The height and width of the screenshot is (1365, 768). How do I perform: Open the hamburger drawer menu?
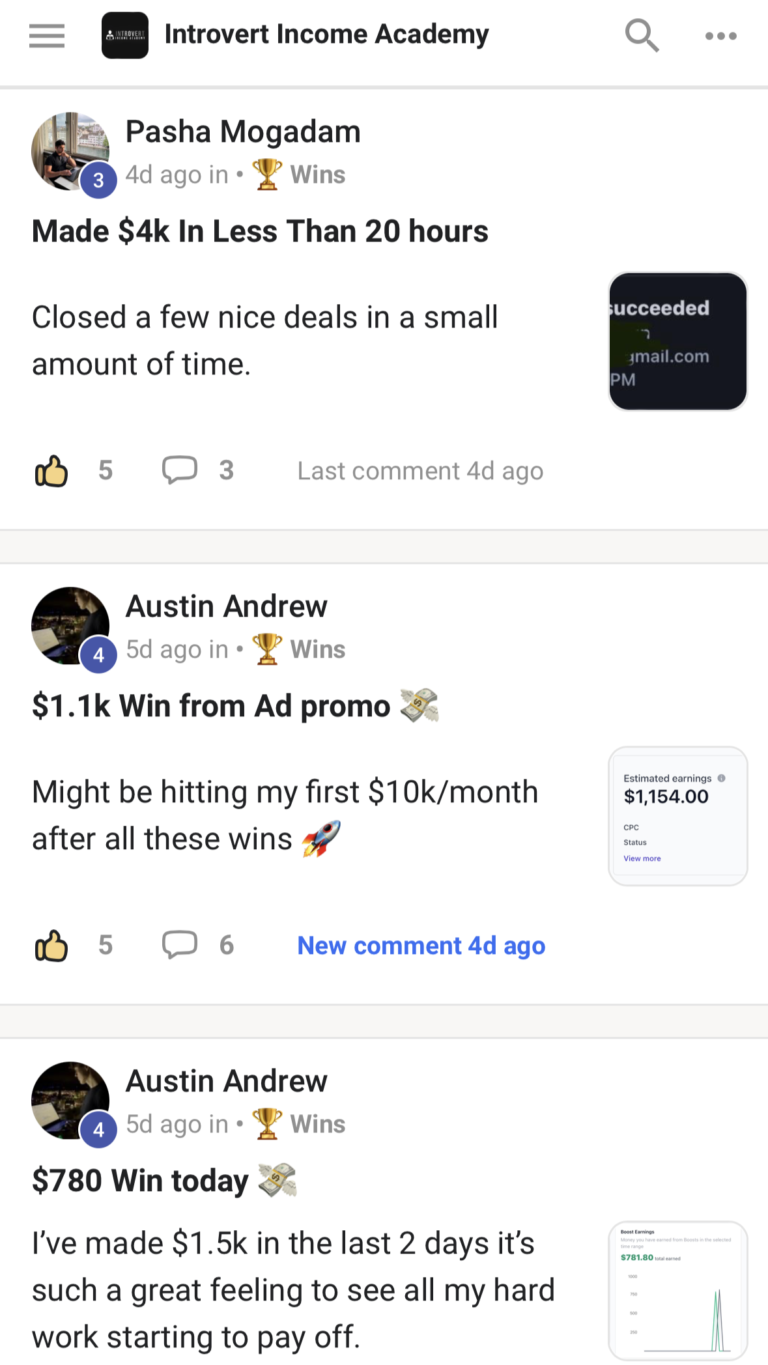[x=46, y=36]
